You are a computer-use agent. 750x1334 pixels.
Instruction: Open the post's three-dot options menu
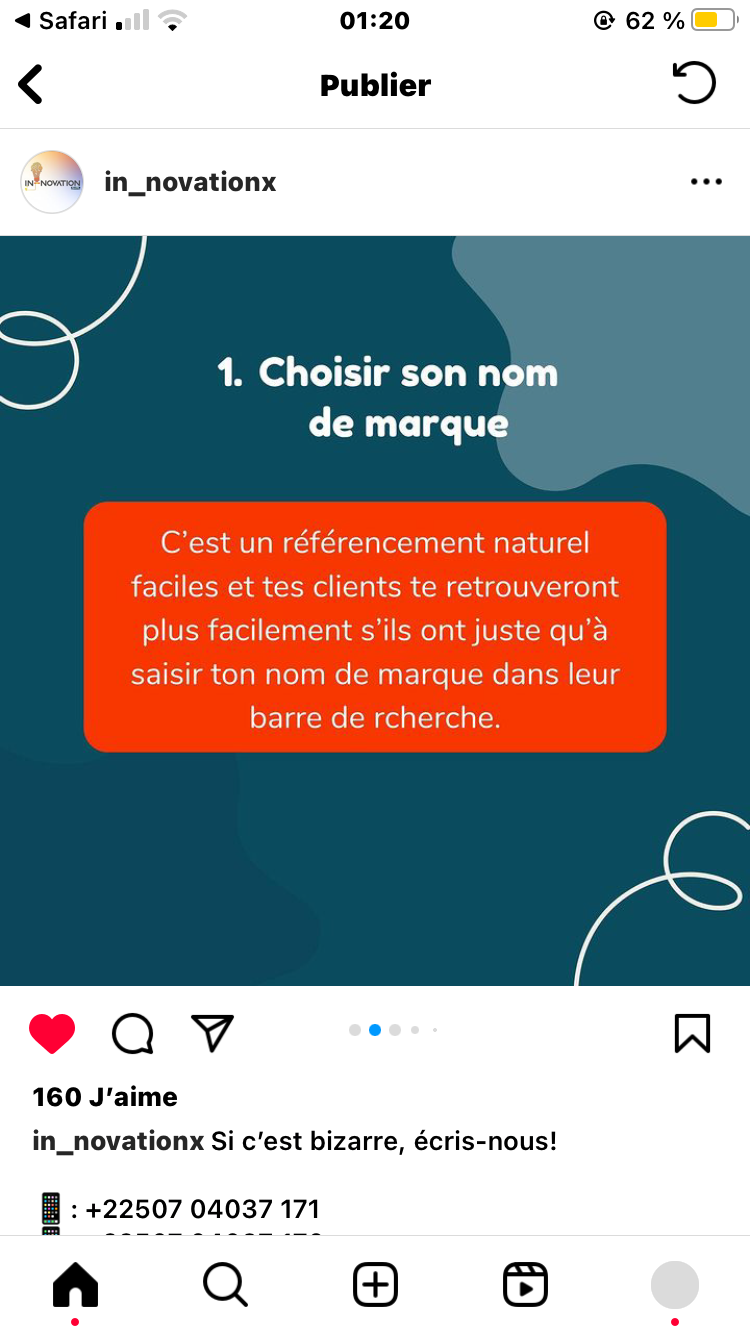tap(706, 182)
